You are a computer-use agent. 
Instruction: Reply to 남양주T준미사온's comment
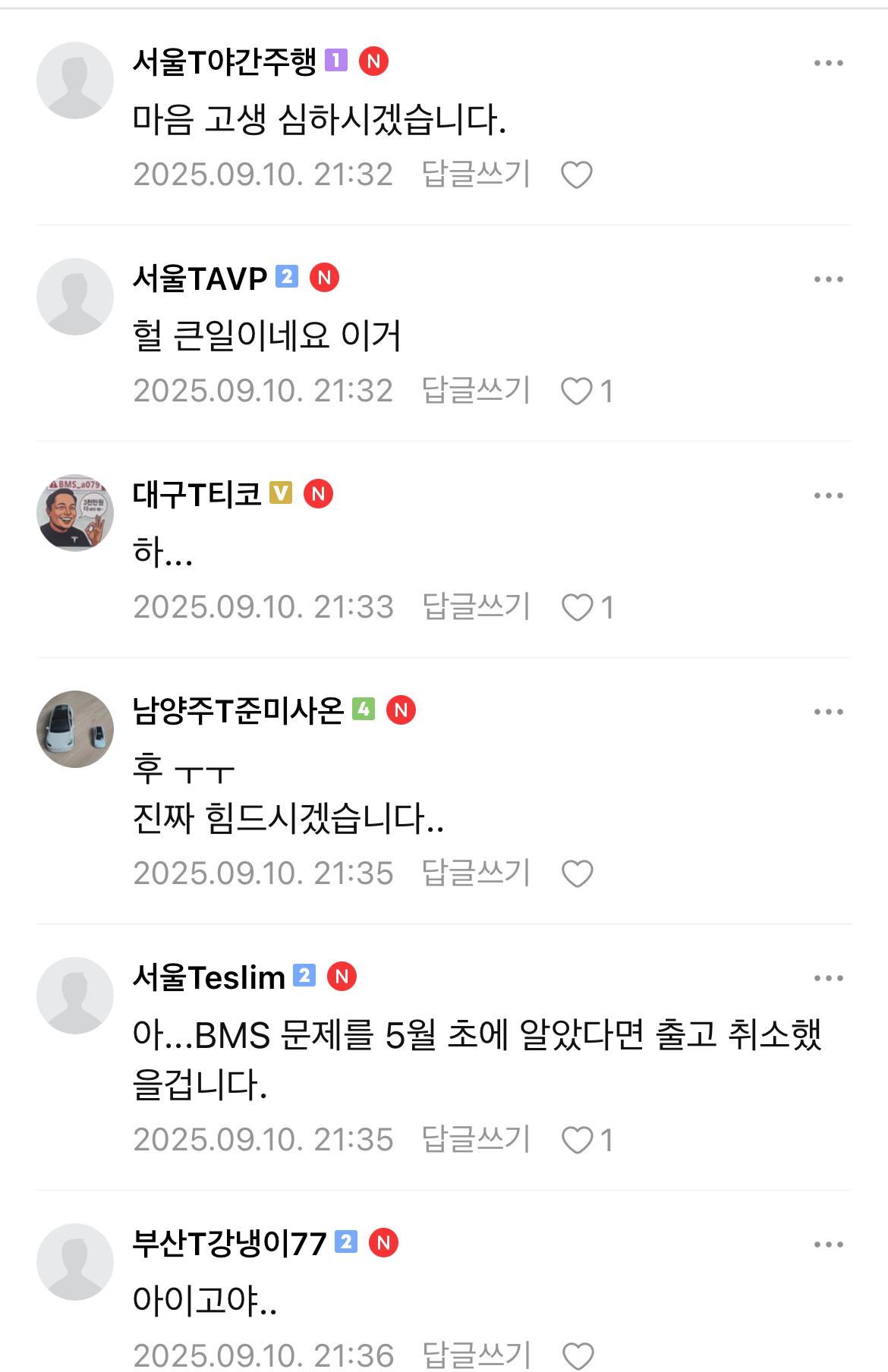(476, 873)
